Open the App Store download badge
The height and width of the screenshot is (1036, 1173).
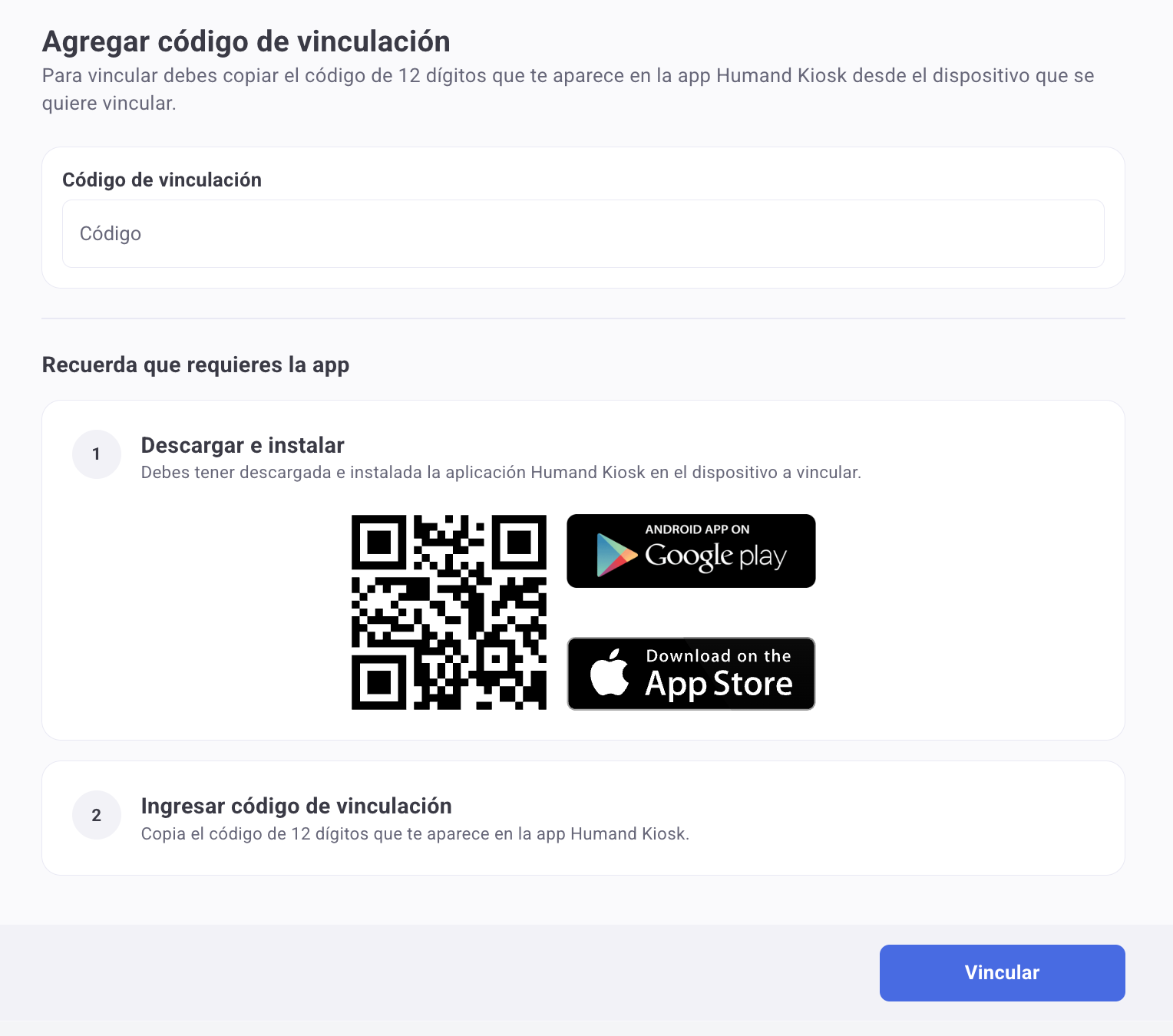(691, 674)
